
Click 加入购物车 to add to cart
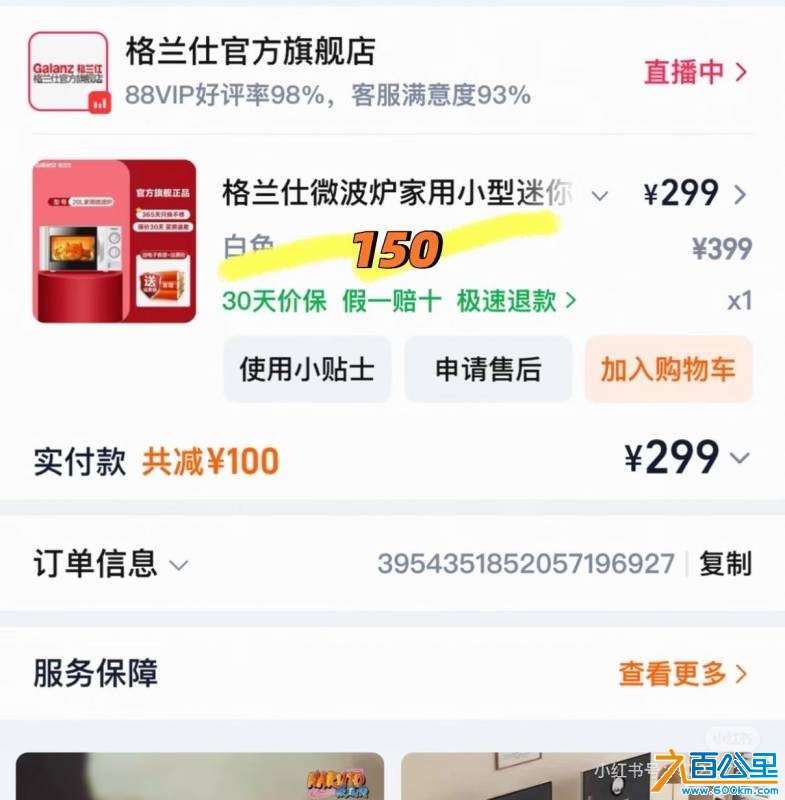[x=667, y=369]
